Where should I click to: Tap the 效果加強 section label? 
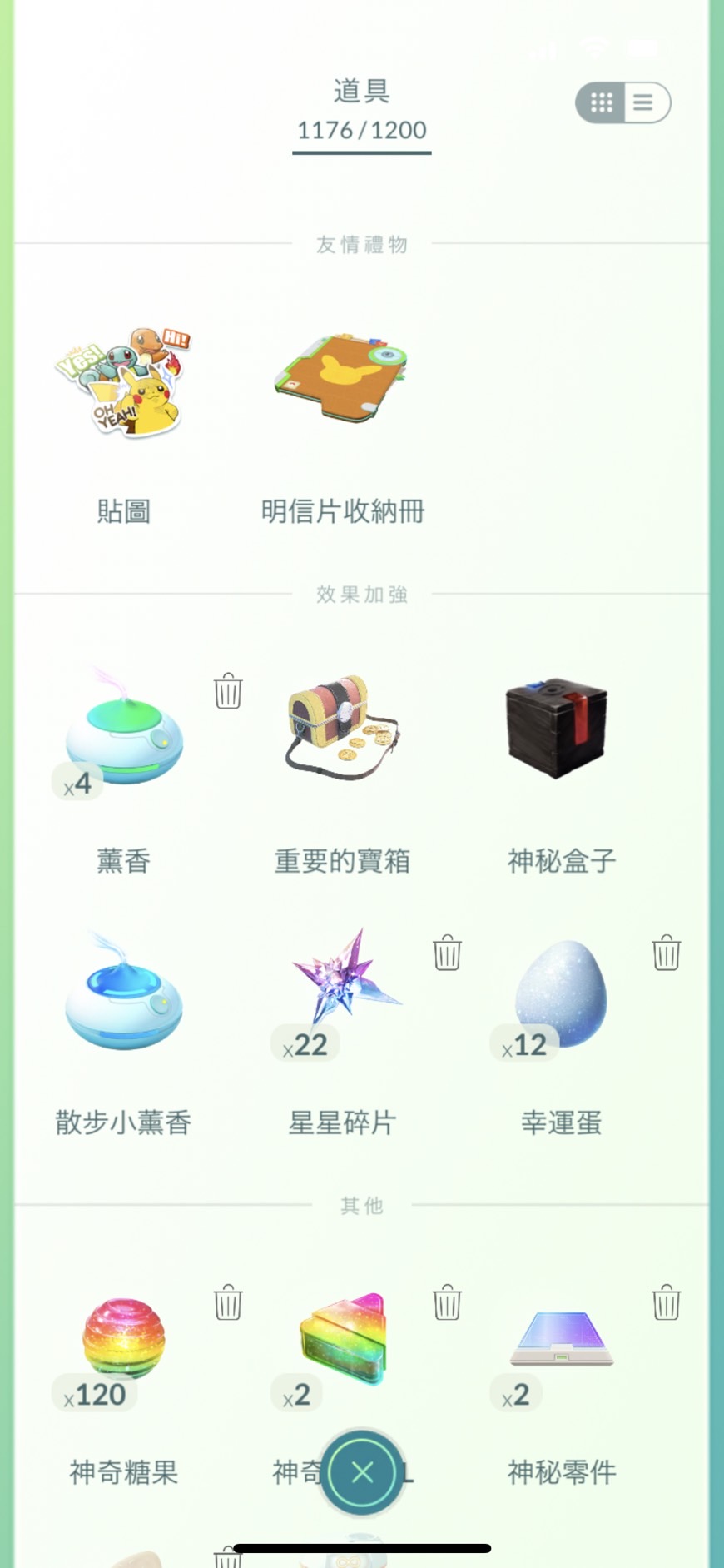tap(361, 594)
